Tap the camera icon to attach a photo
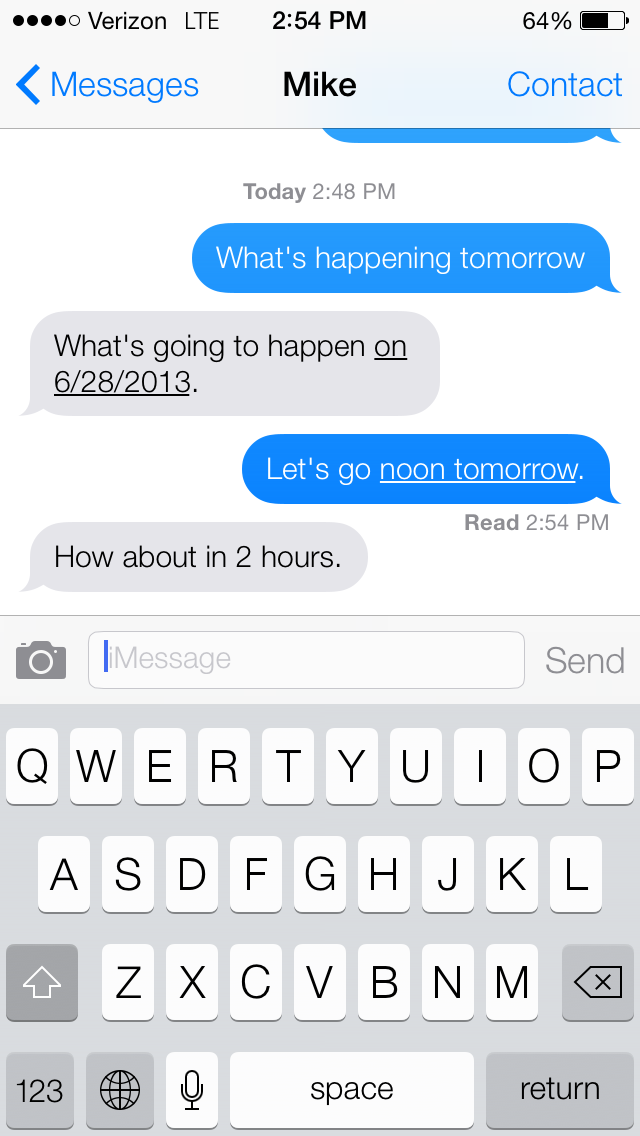Screen dimensions: 640x1136 tap(41, 659)
